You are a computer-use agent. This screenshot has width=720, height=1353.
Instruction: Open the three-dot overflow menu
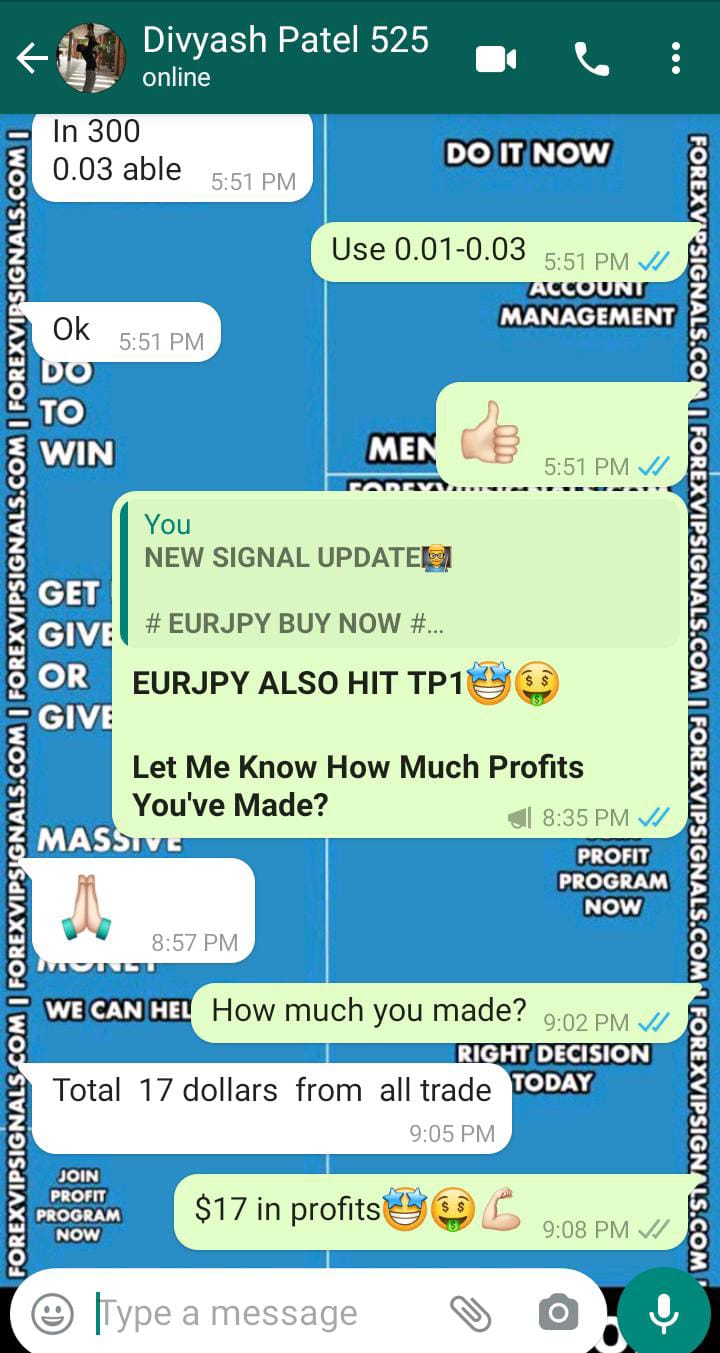tap(676, 59)
